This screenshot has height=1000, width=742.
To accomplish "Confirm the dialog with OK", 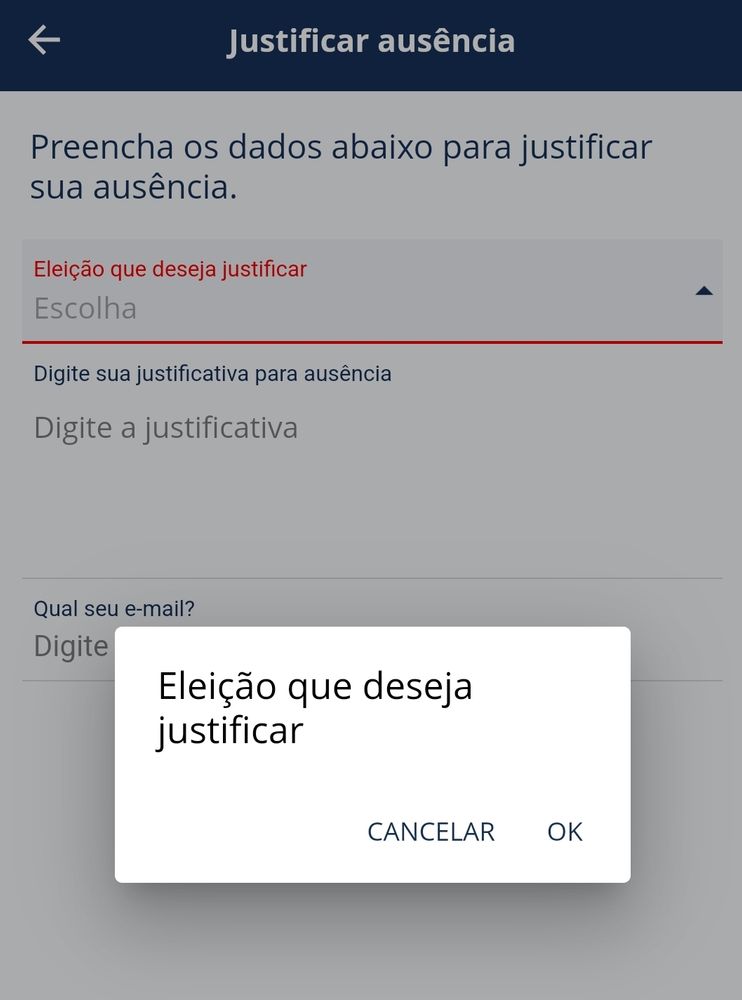I will pyautogui.click(x=564, y=831).
